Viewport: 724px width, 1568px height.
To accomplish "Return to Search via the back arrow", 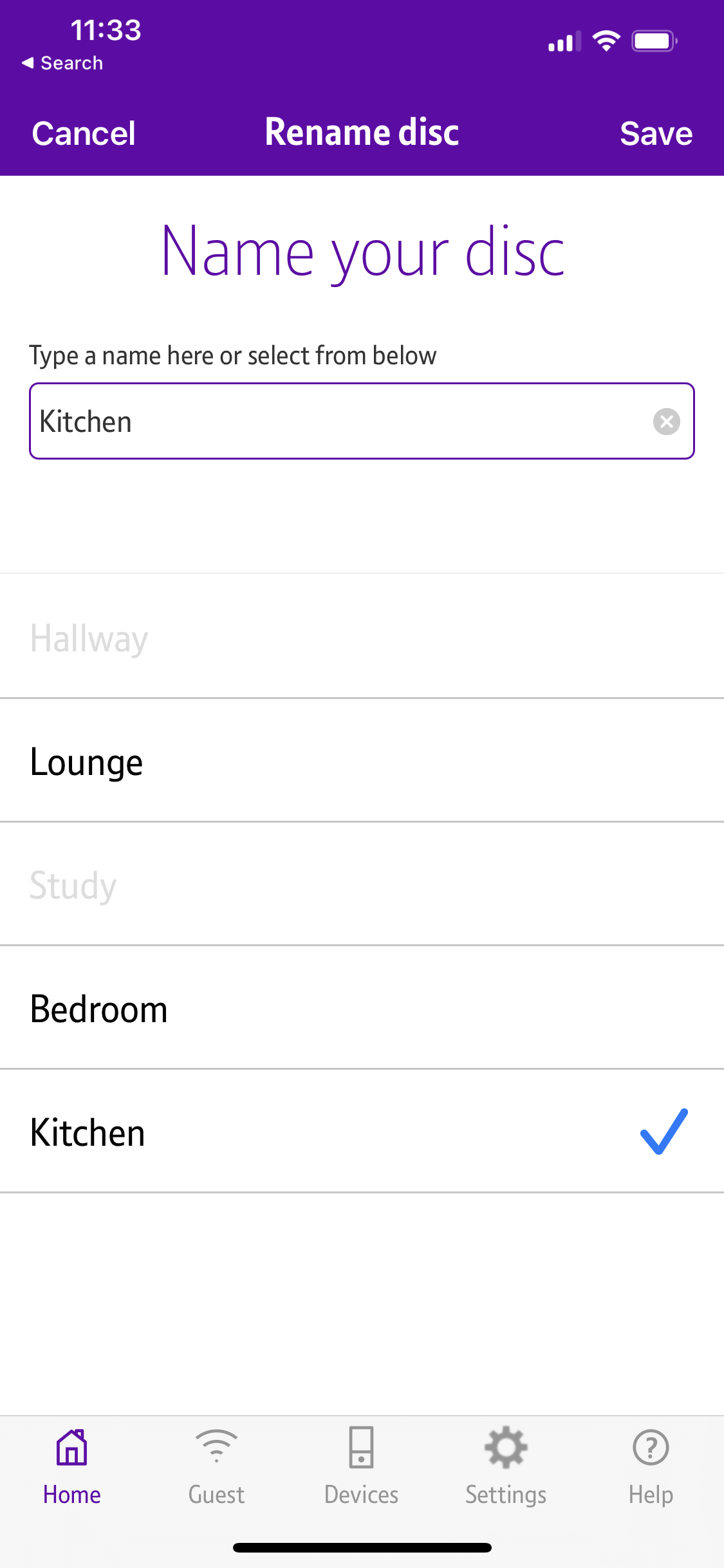I will point(62,63).
